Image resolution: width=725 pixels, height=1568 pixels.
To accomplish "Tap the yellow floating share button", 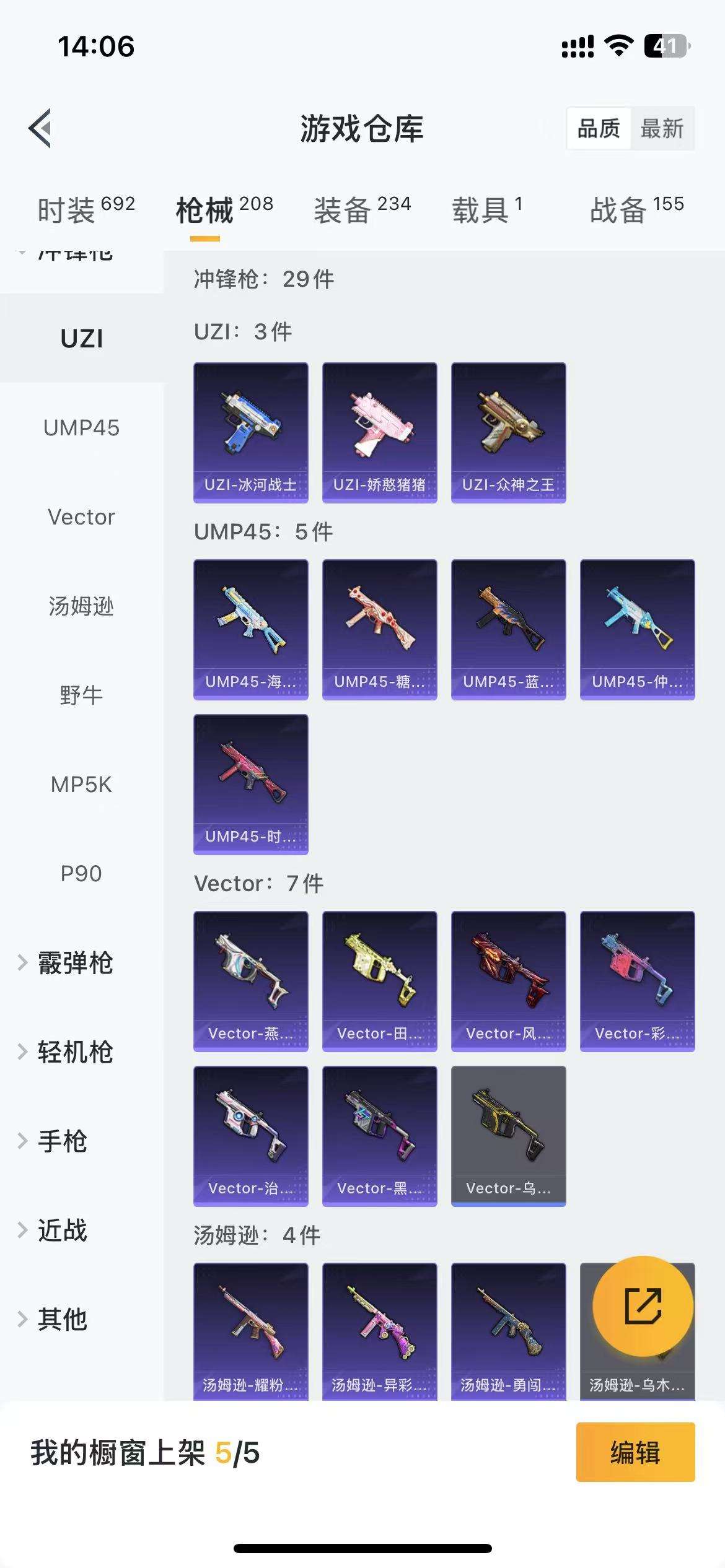I will pyautogui.click(x=643, y=1306).
